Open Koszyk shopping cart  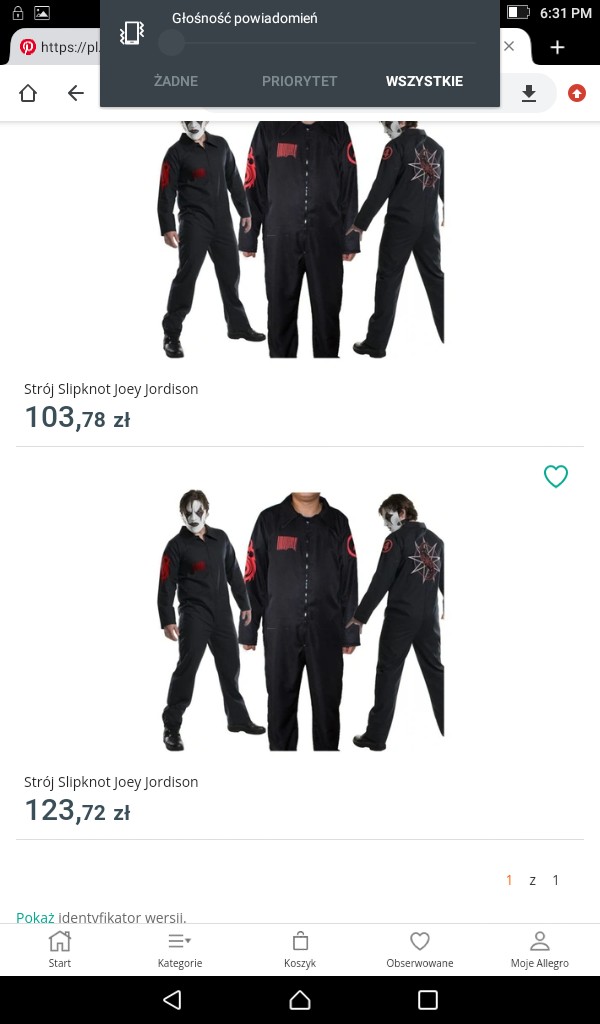pyautogui.click(x=300, y=949)
